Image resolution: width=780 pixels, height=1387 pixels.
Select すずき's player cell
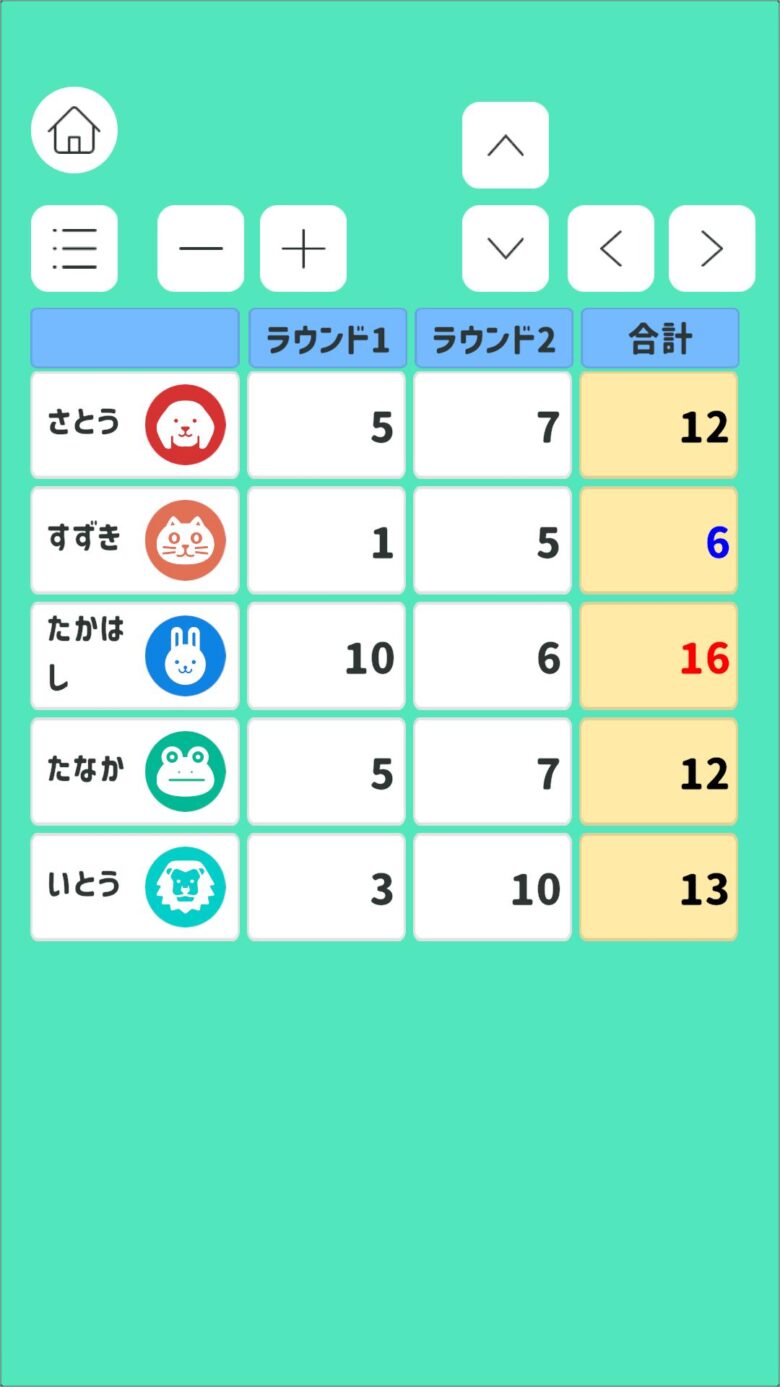click(x=135, y=541)
